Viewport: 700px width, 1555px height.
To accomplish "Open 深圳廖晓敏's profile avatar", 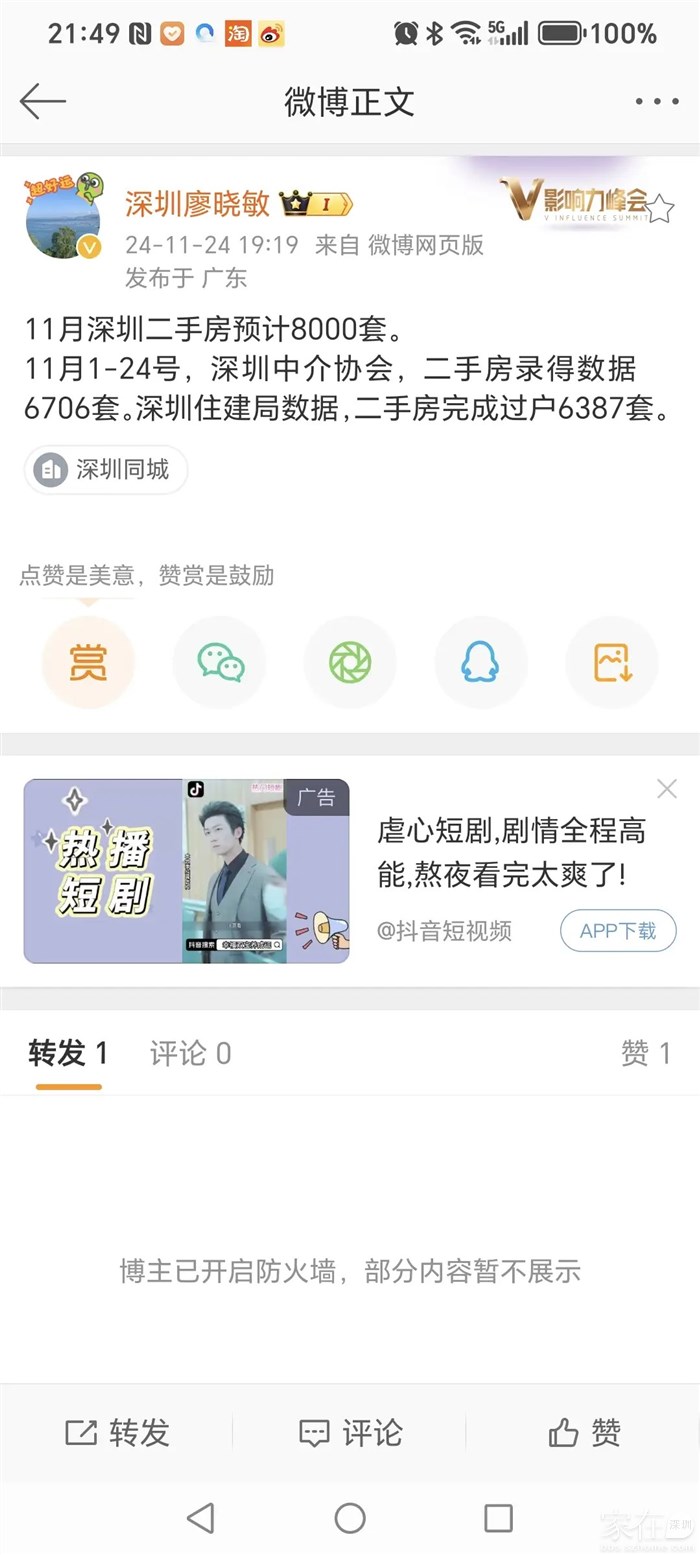I will pos(63,218).
